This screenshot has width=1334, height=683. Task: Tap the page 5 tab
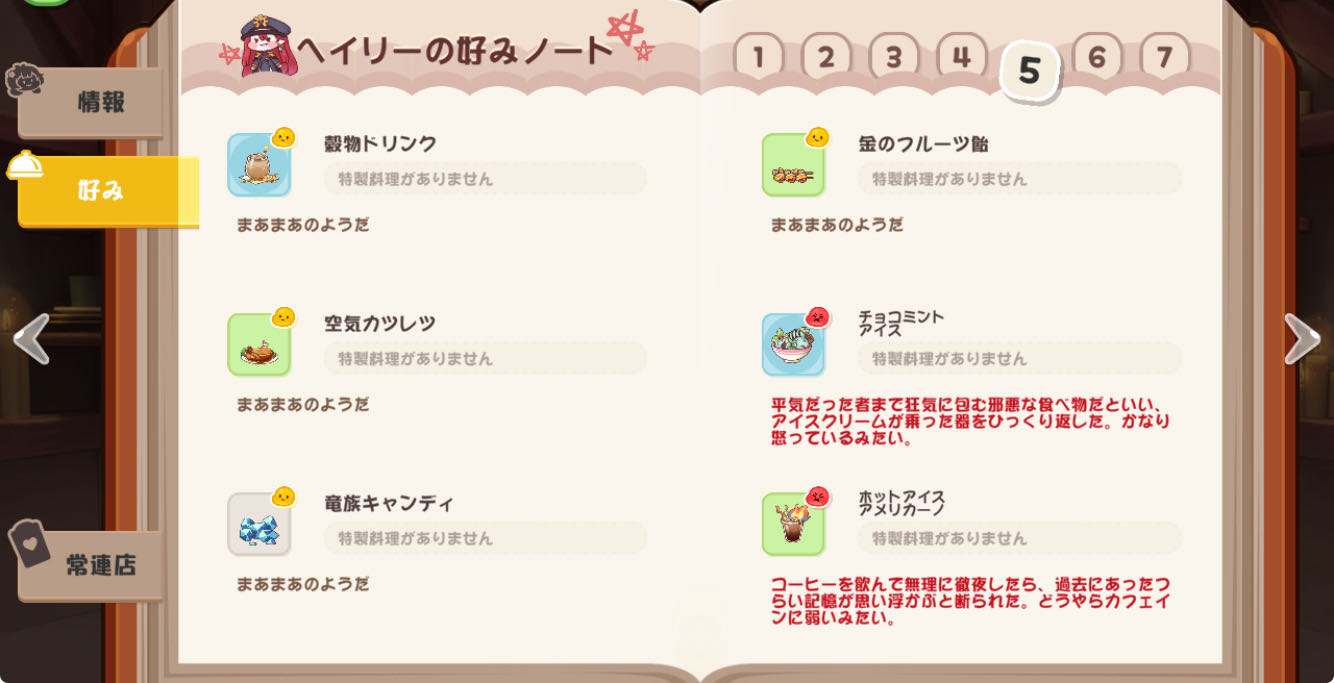click(x=1029, y=71)
